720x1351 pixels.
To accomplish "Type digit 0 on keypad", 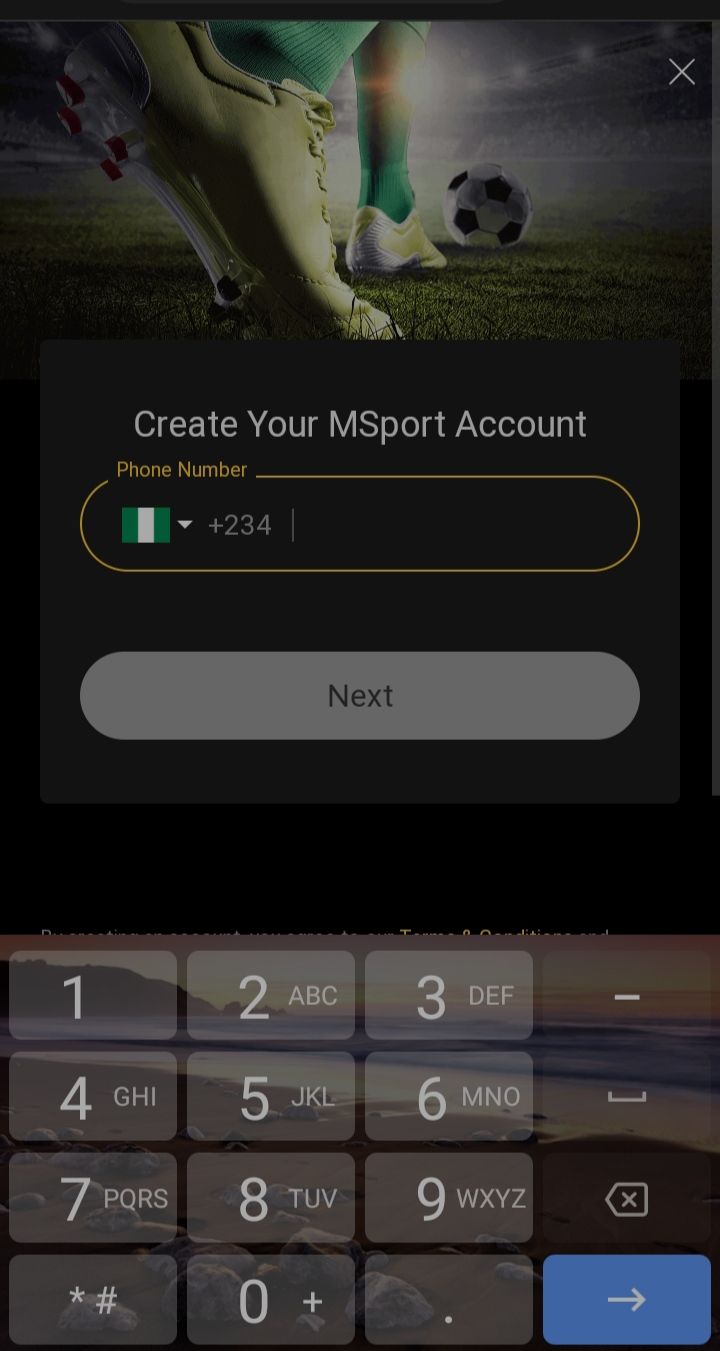I will click(x=270, y=1300).
